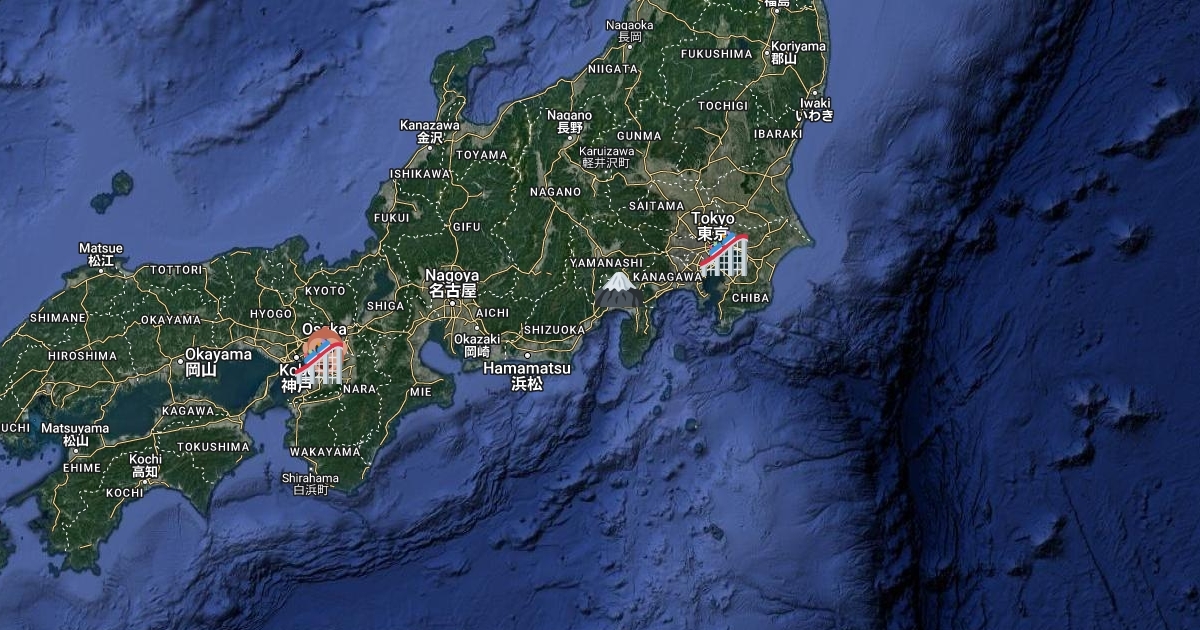Viewport: 1200px width, 630px height.
Task: Tap the Mount Fuji marker on the map
Action: (x=616, y=289)
